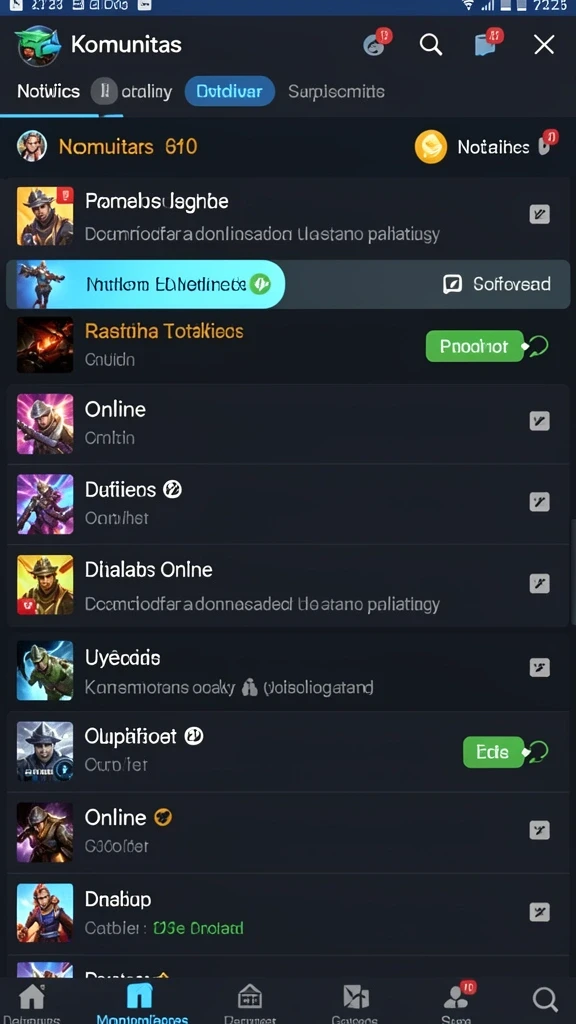The image size is (576, 1024).
Task: Close the Komunitas screen
Action: 543,45
